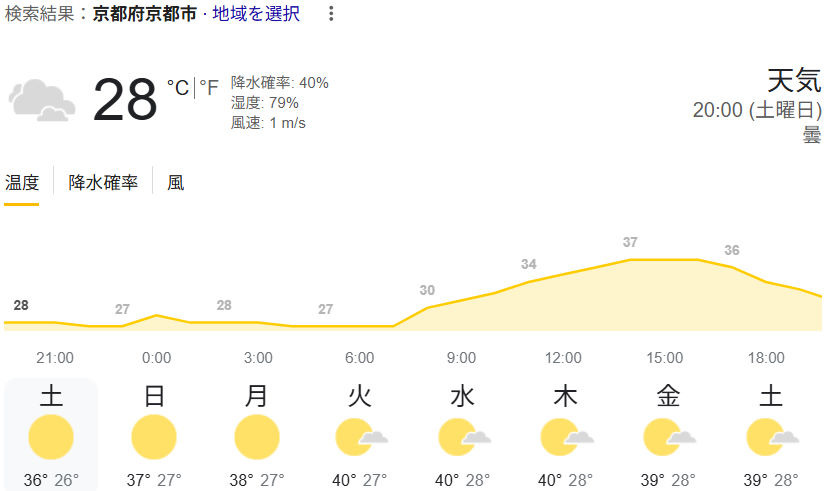Select the 土 forecast with 39° high

click(x=771, y=435)
